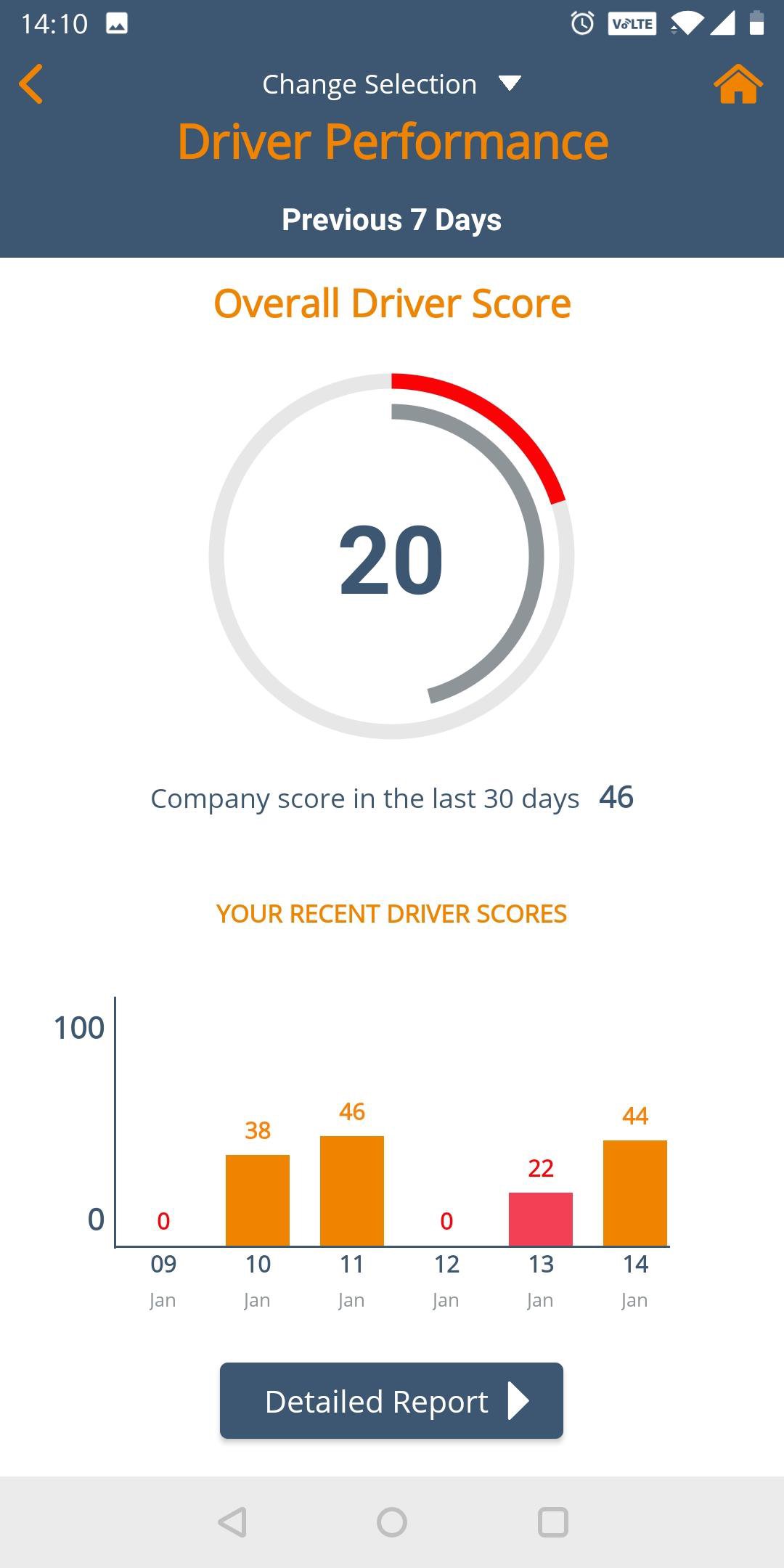
Task: Tap the system back button
Action: point(232,1522)
